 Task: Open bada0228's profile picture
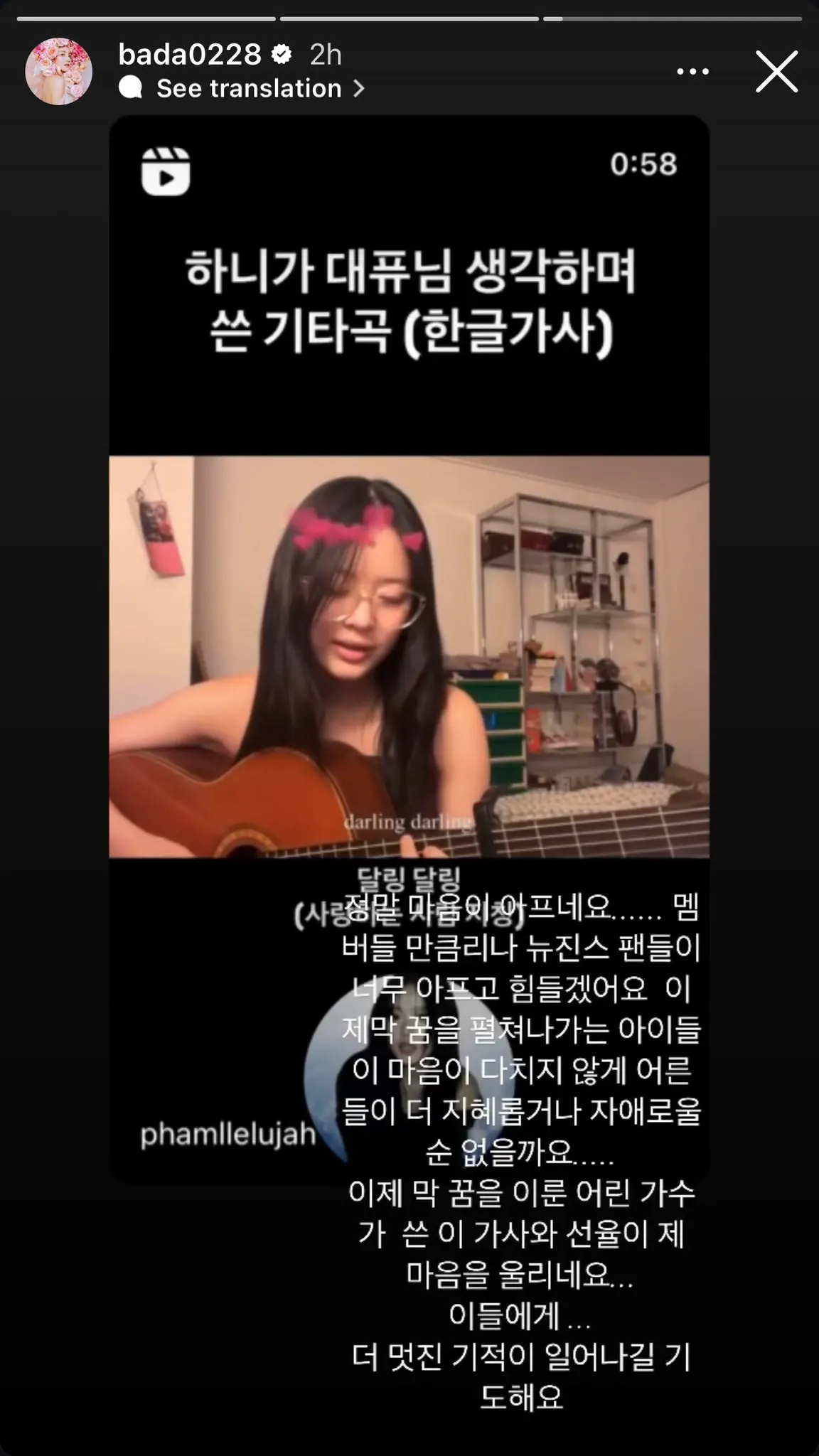click(59, 71)
